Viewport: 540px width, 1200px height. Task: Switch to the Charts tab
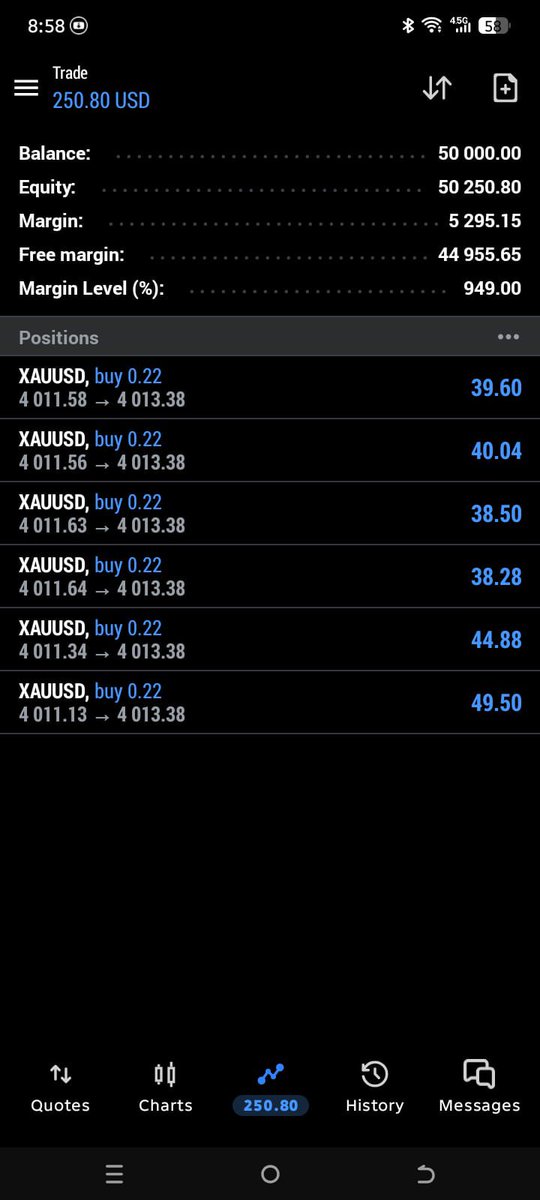click(165, 1088)
